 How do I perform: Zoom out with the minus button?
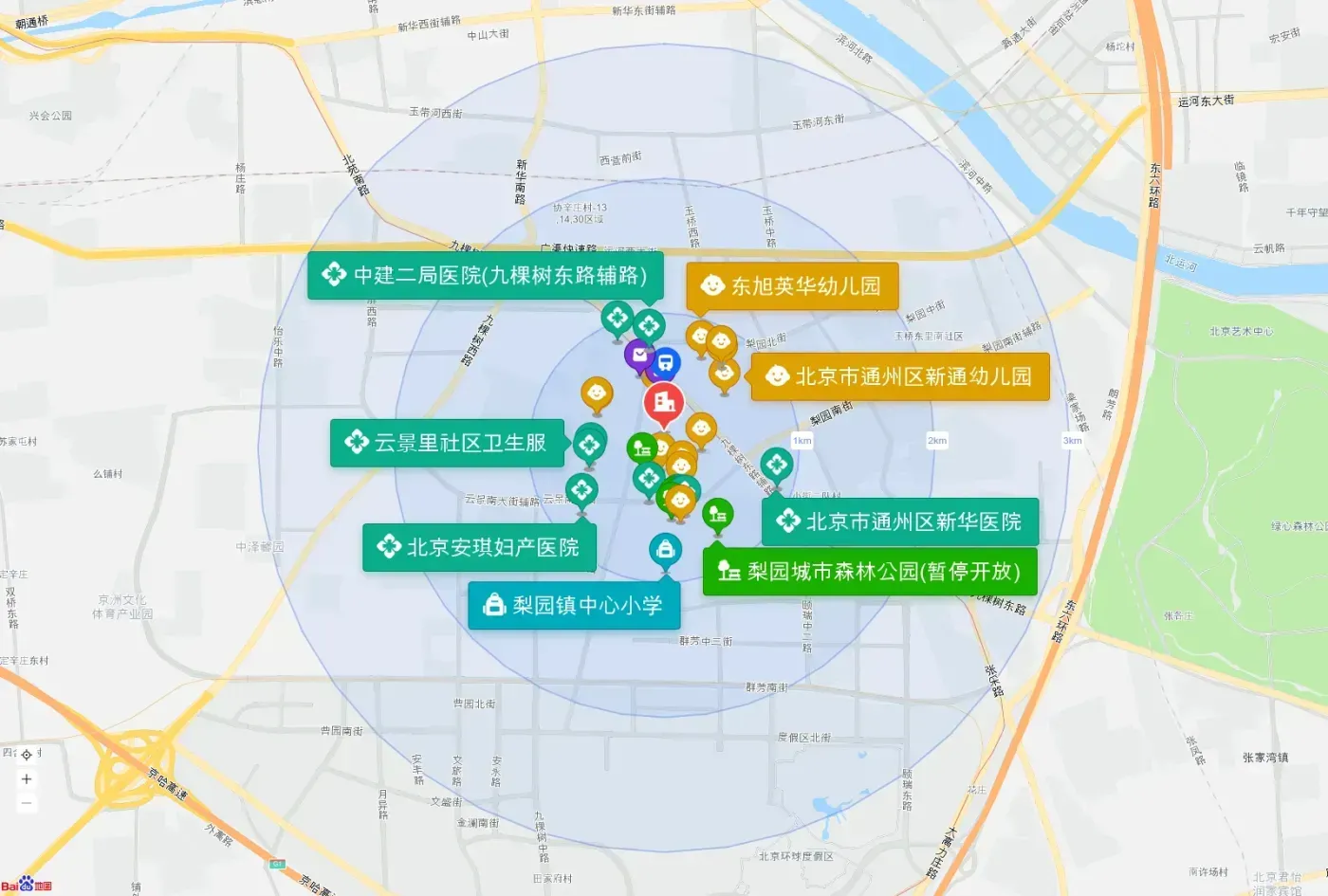27,803
